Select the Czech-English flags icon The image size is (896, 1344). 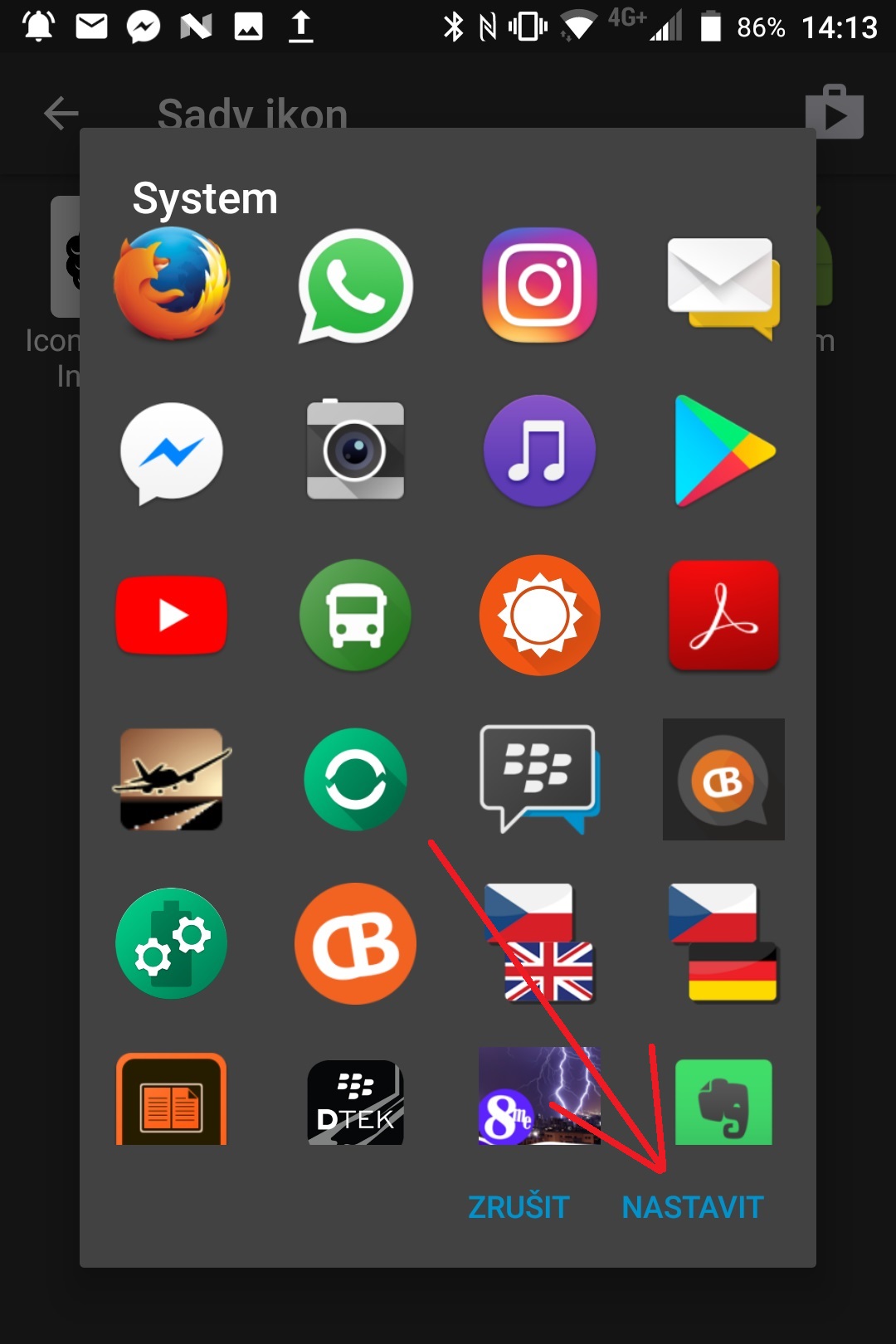click(540, 943)
